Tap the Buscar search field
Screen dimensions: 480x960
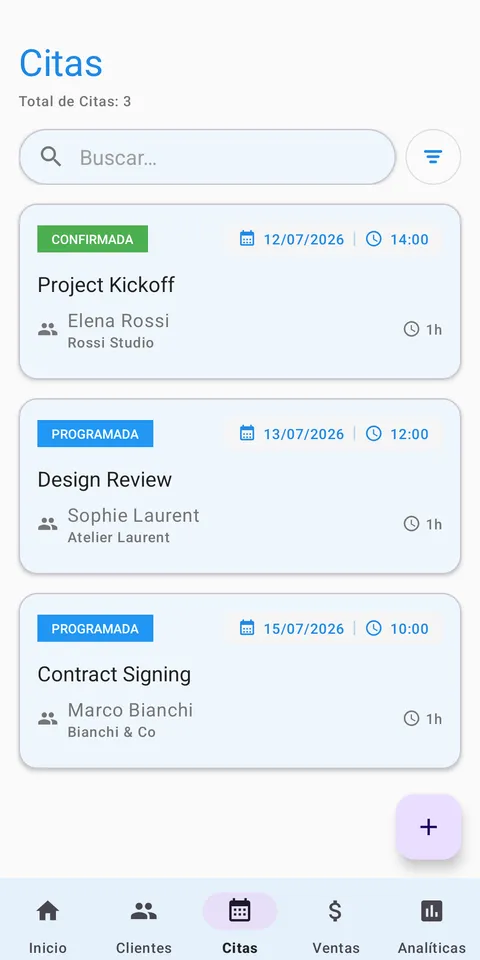tap(207, 157)
